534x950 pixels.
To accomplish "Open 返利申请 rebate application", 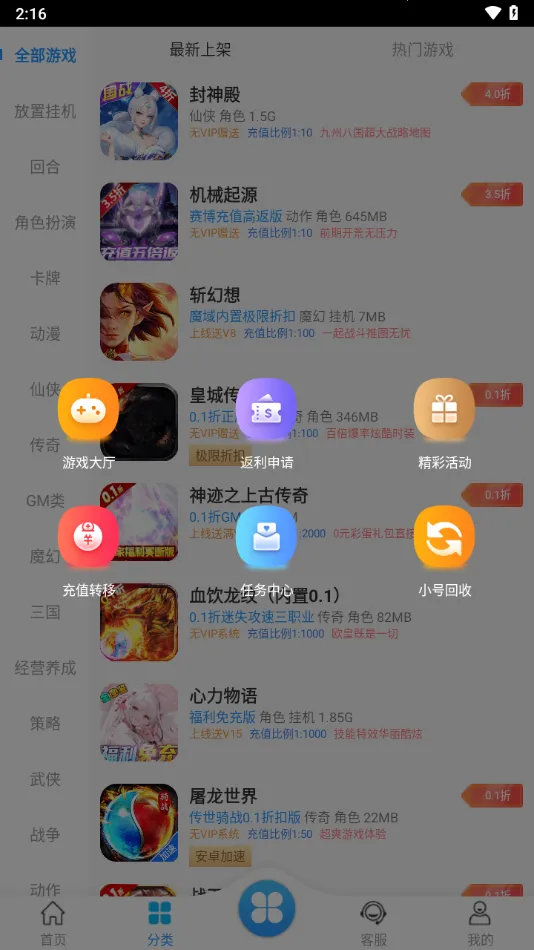I will coord(266,424).
